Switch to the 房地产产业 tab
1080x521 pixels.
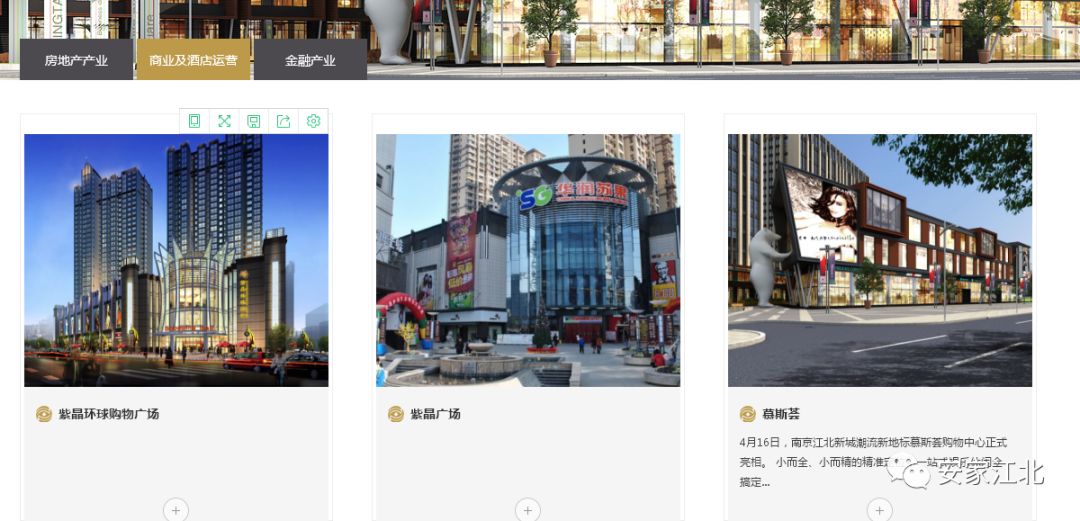[x=76, y=60]
